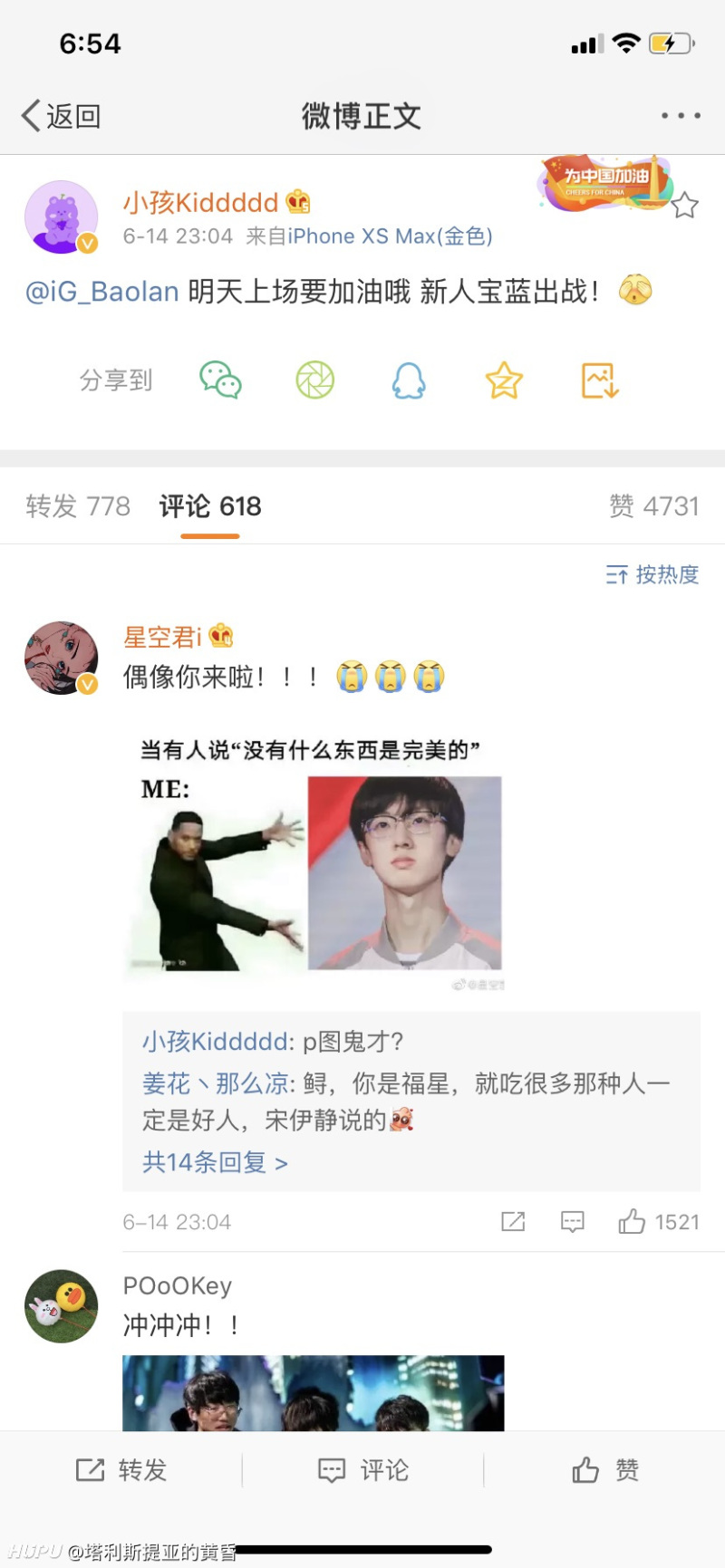Save the post as an image
The height and width of the screenshot is (1568, 725).
[x=599, y=380]
